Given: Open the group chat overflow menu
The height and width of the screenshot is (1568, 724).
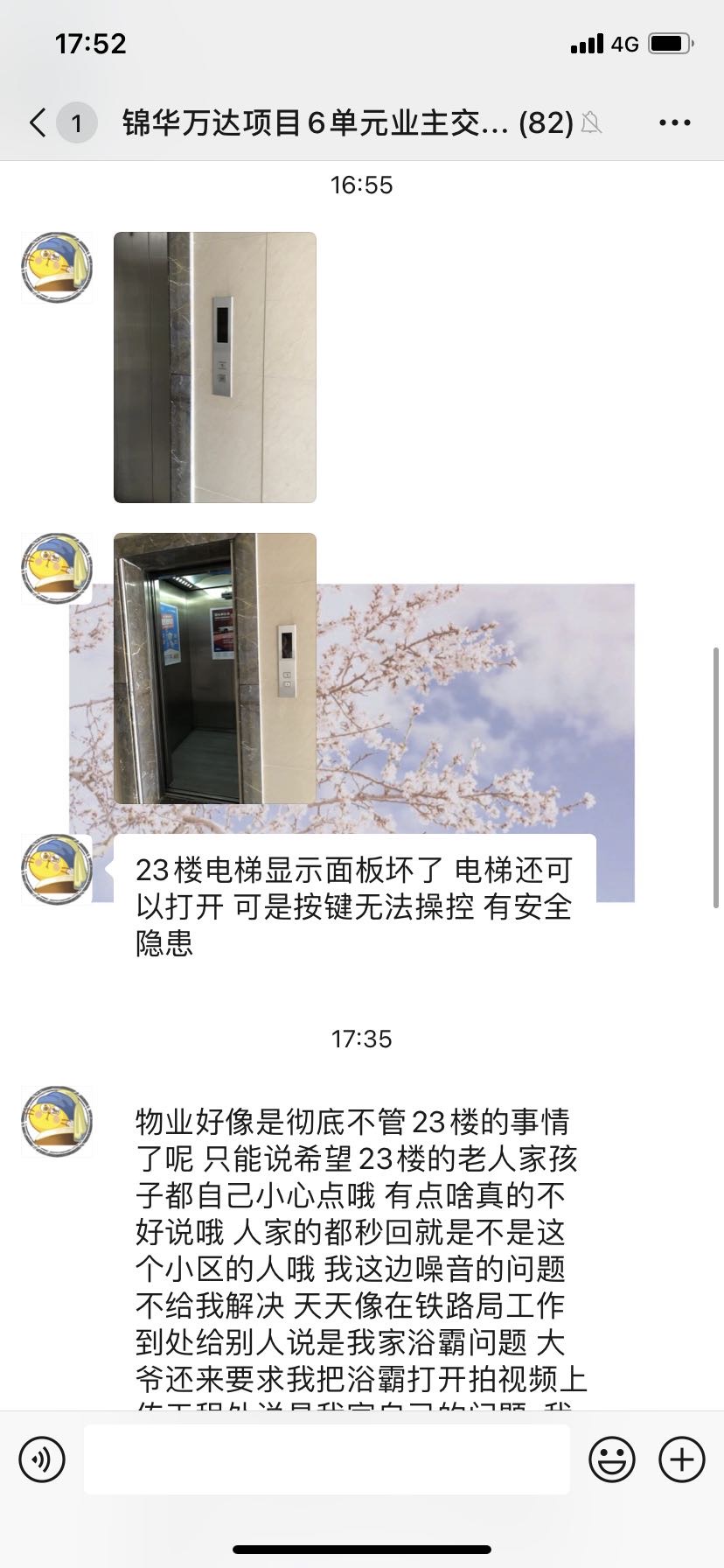Looking at the screenshot, I should (674, 122).
